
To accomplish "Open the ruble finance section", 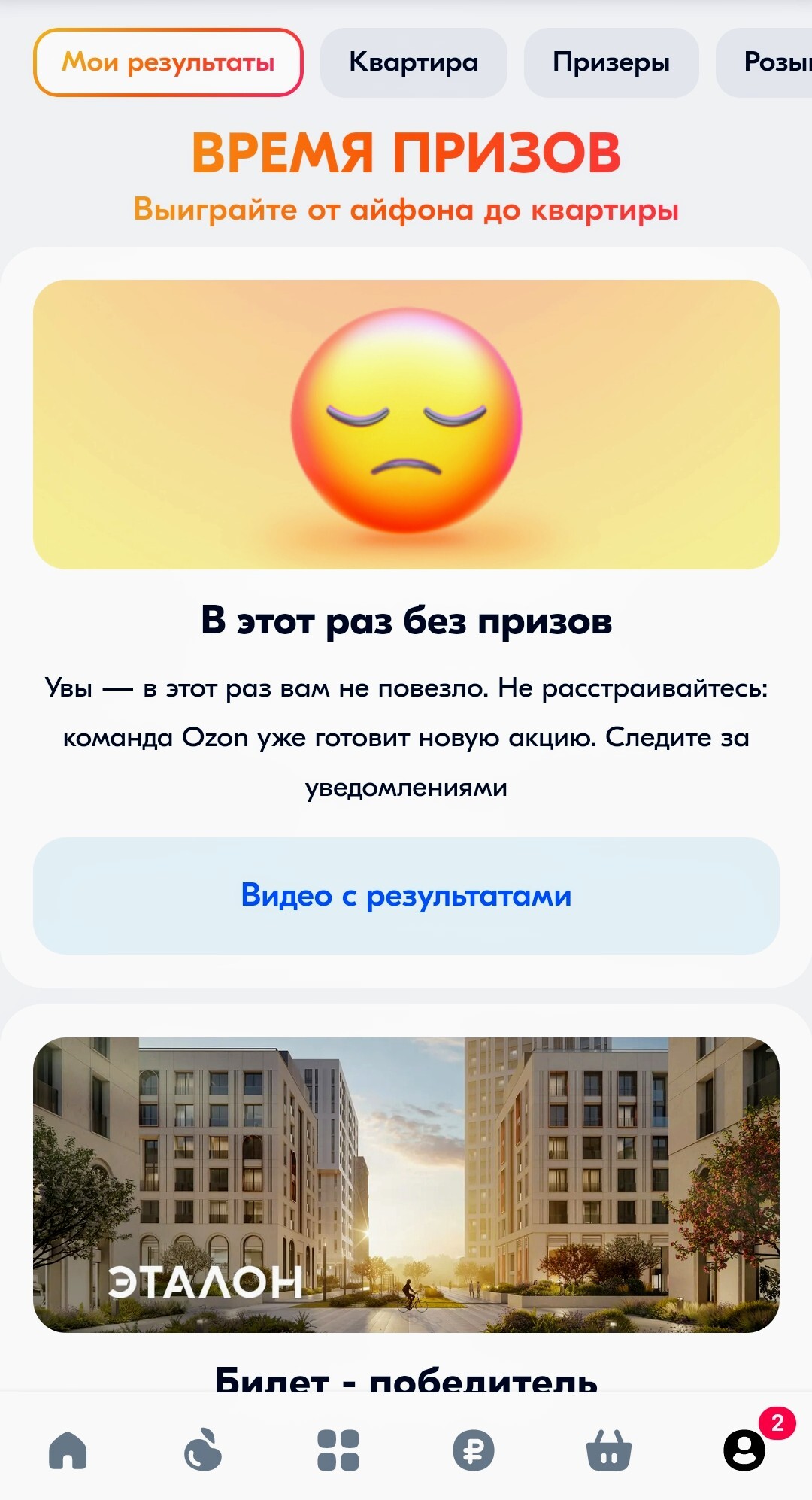I will (474, 1450).
